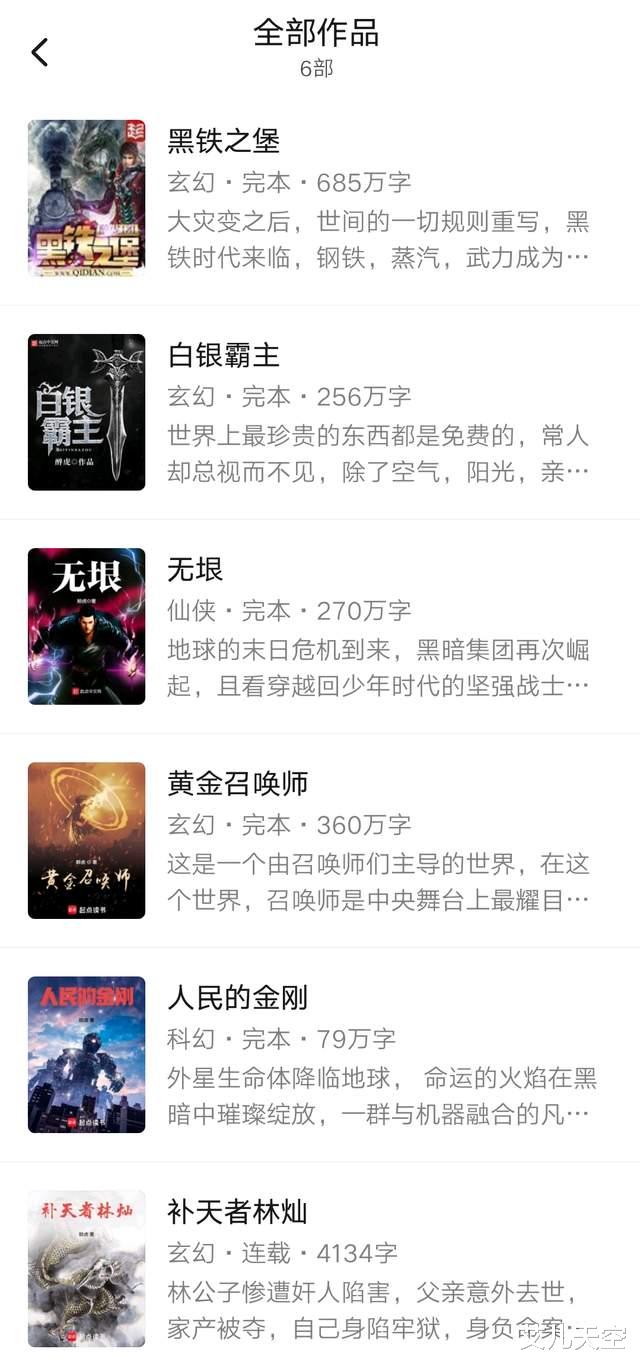Go back using the top-left arrow
Image resolution: width=640 pixels, height=1368 pixels.
(x=40, y=52)
